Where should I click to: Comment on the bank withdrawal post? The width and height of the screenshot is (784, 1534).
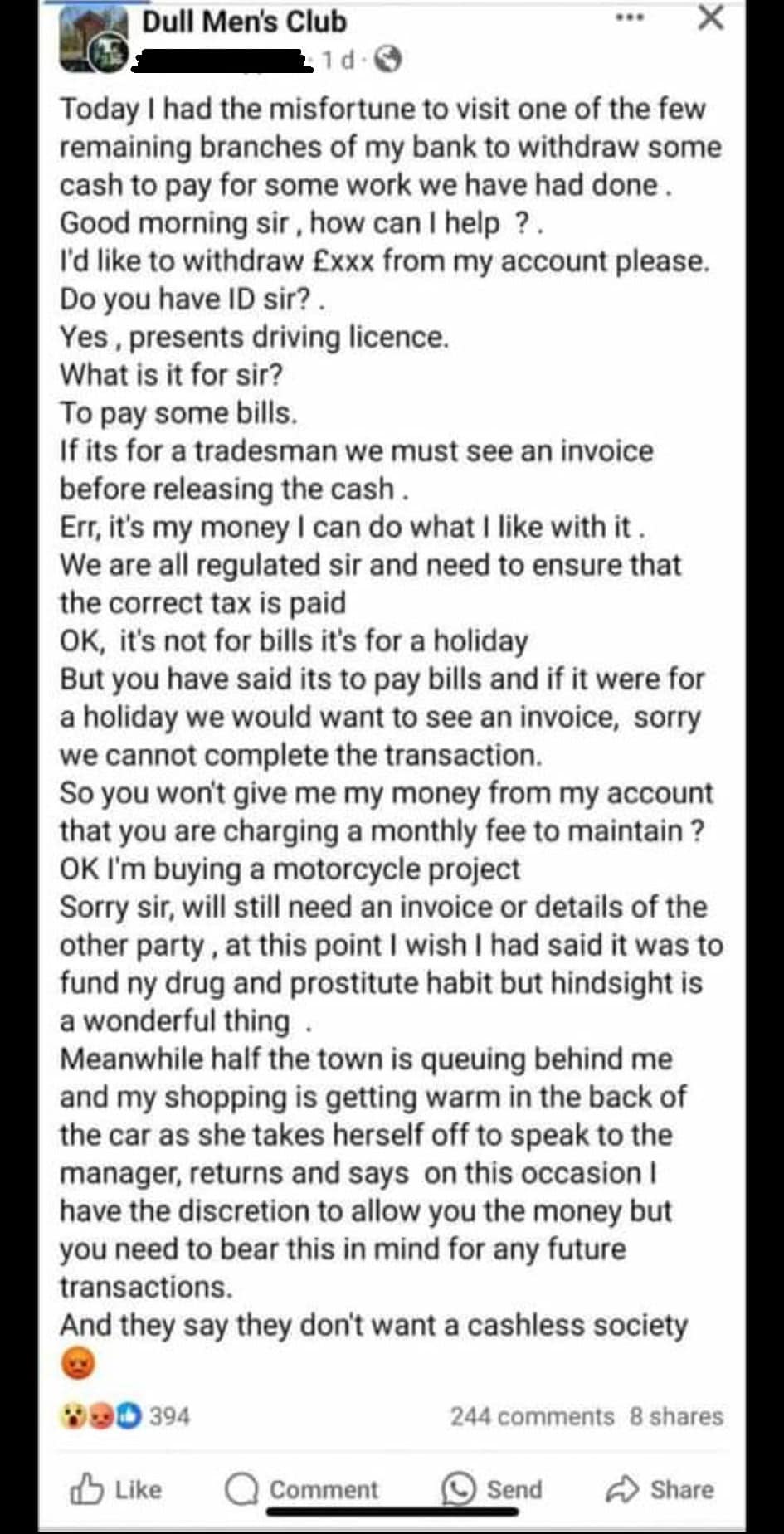pyautogui.click(x=302, y=1489)
